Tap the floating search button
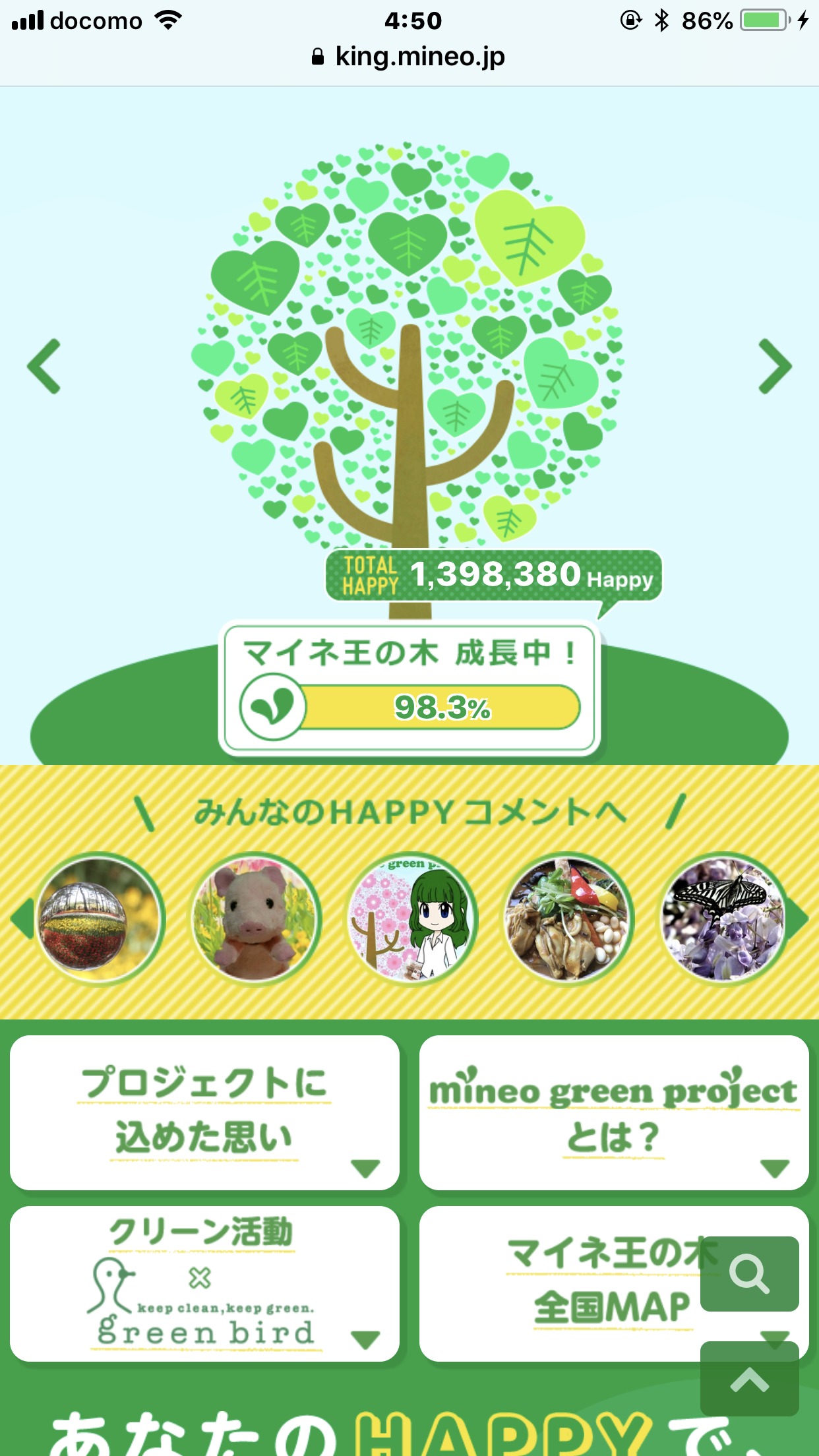819x1456 pixels. coord(749,1273)
